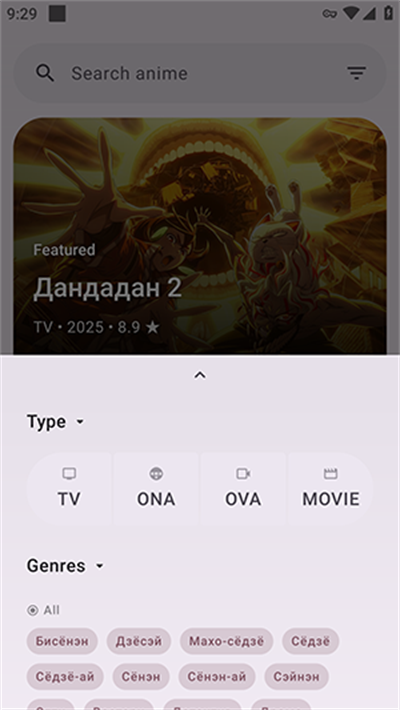Image resolution: width=400 pixels, height=710 pixels.
Task: Choose the OVA type
Action: [243, 489]
